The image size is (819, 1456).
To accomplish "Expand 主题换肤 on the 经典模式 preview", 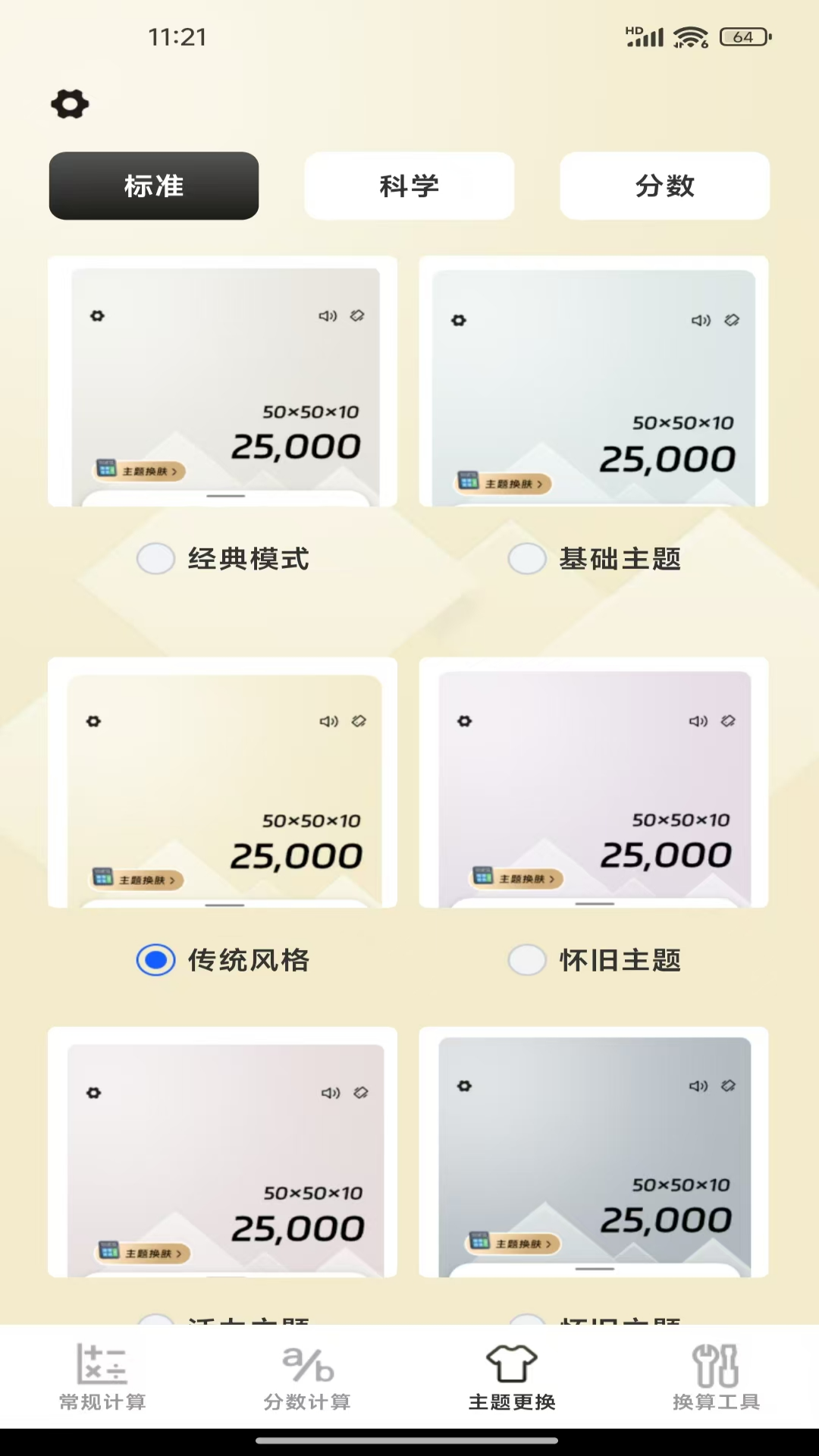I will 139,471.
